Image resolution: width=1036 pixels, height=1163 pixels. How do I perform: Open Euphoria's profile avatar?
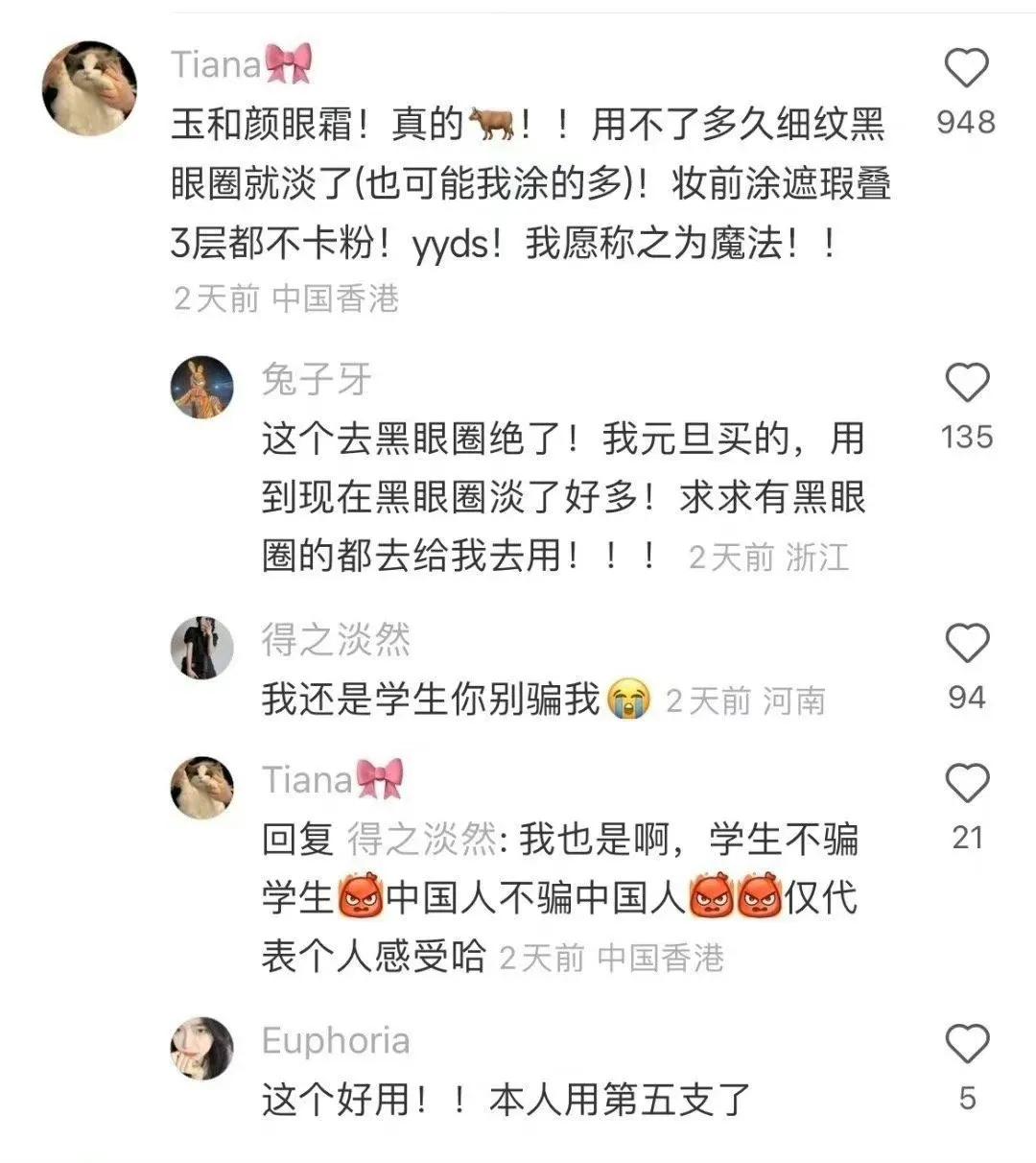point(202,1049)
